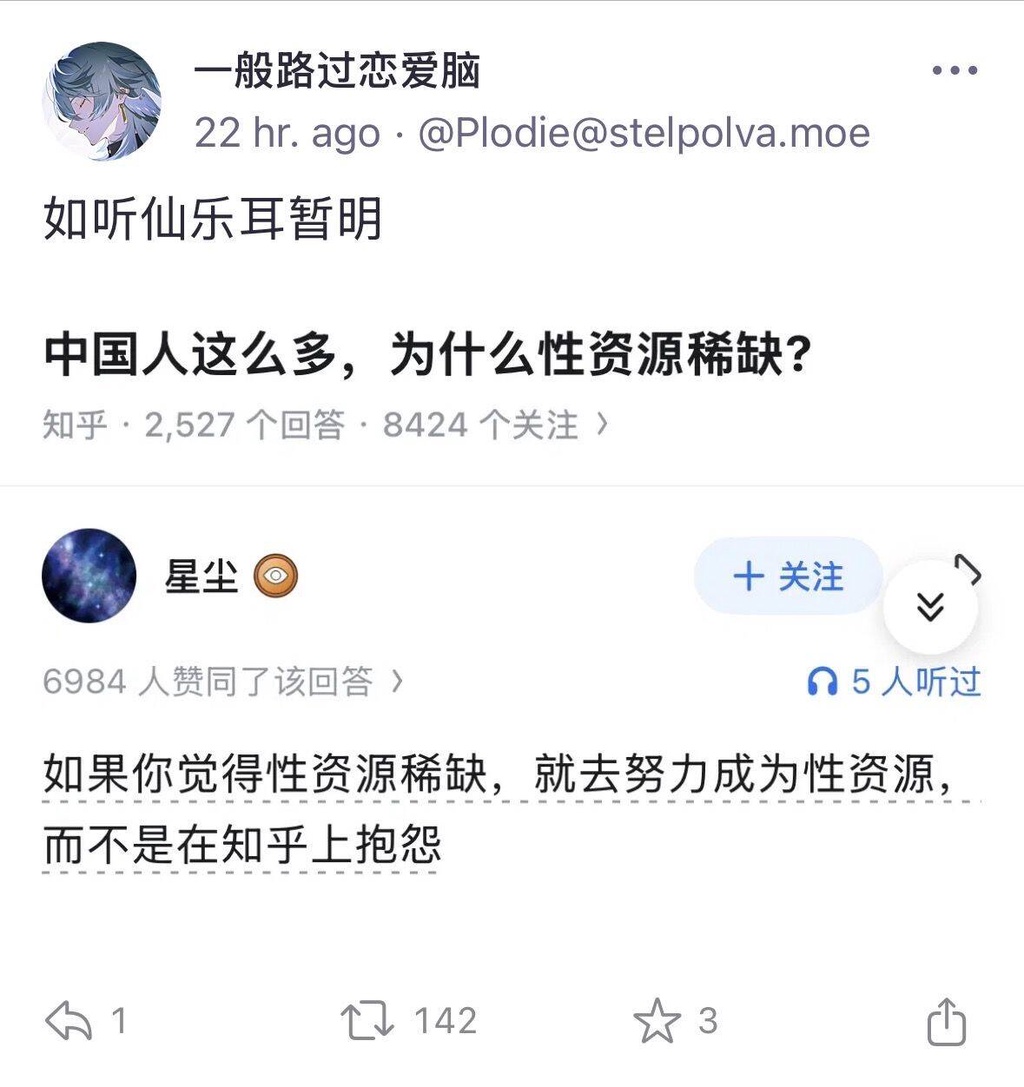Favorite the post with the star

coord(657,1021)
